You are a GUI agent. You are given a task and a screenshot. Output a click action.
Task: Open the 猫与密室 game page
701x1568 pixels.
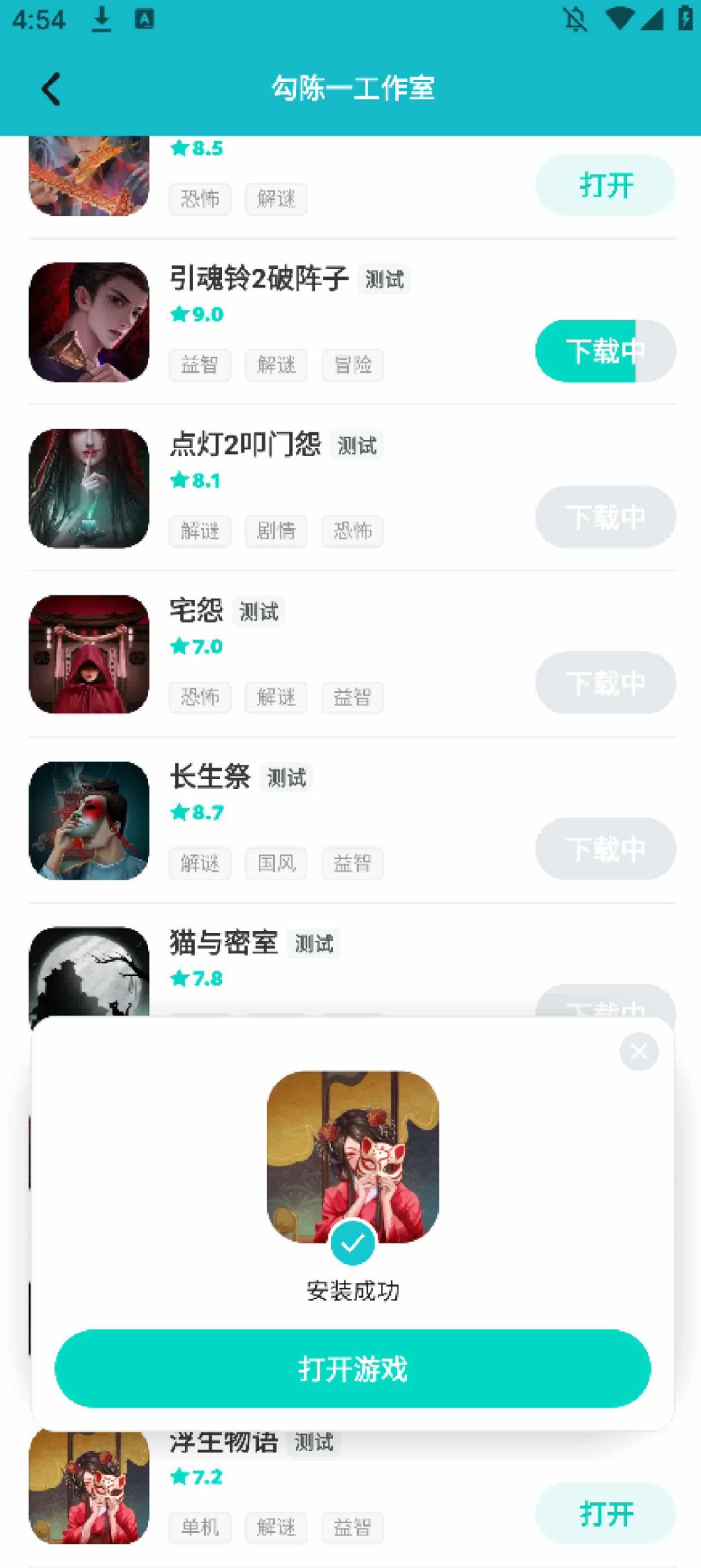click(223, 943)
